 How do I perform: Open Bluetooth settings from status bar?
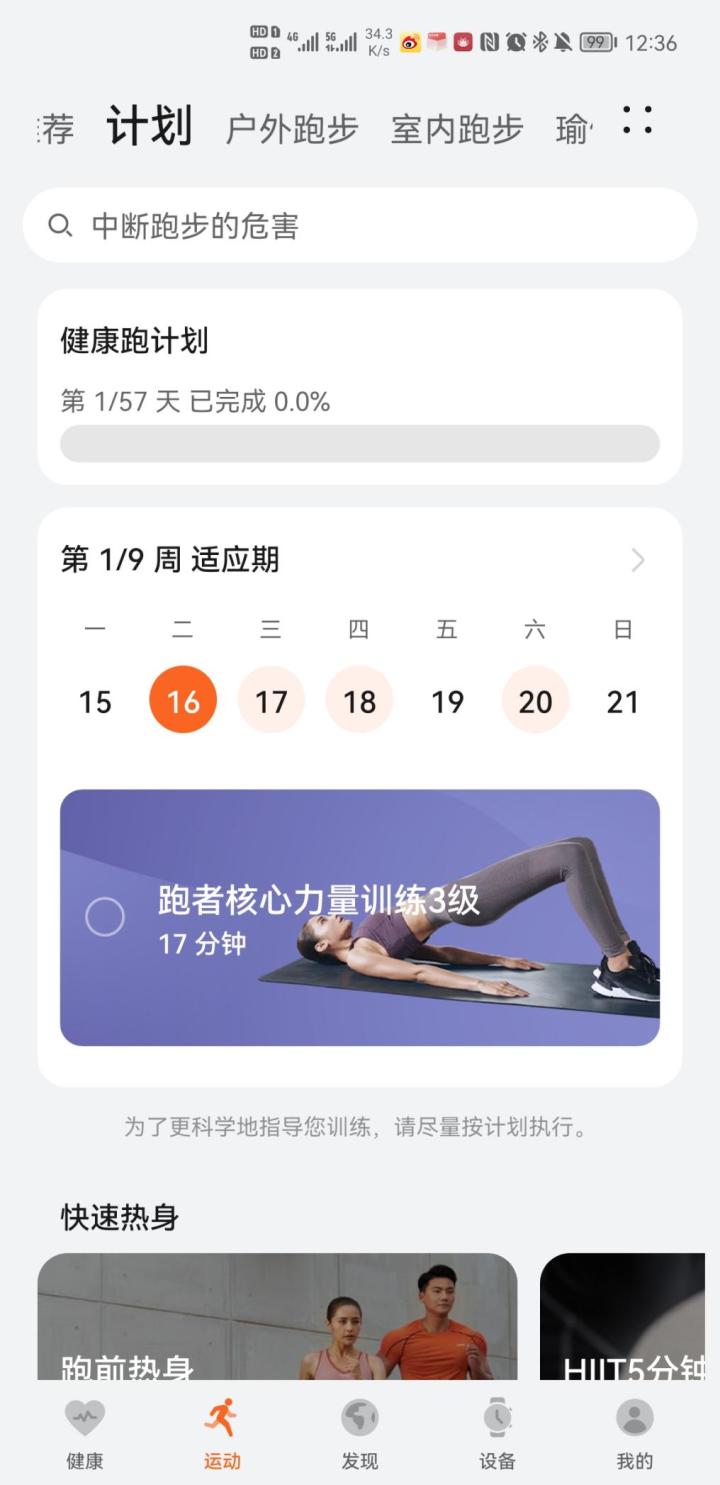[538, 42]
